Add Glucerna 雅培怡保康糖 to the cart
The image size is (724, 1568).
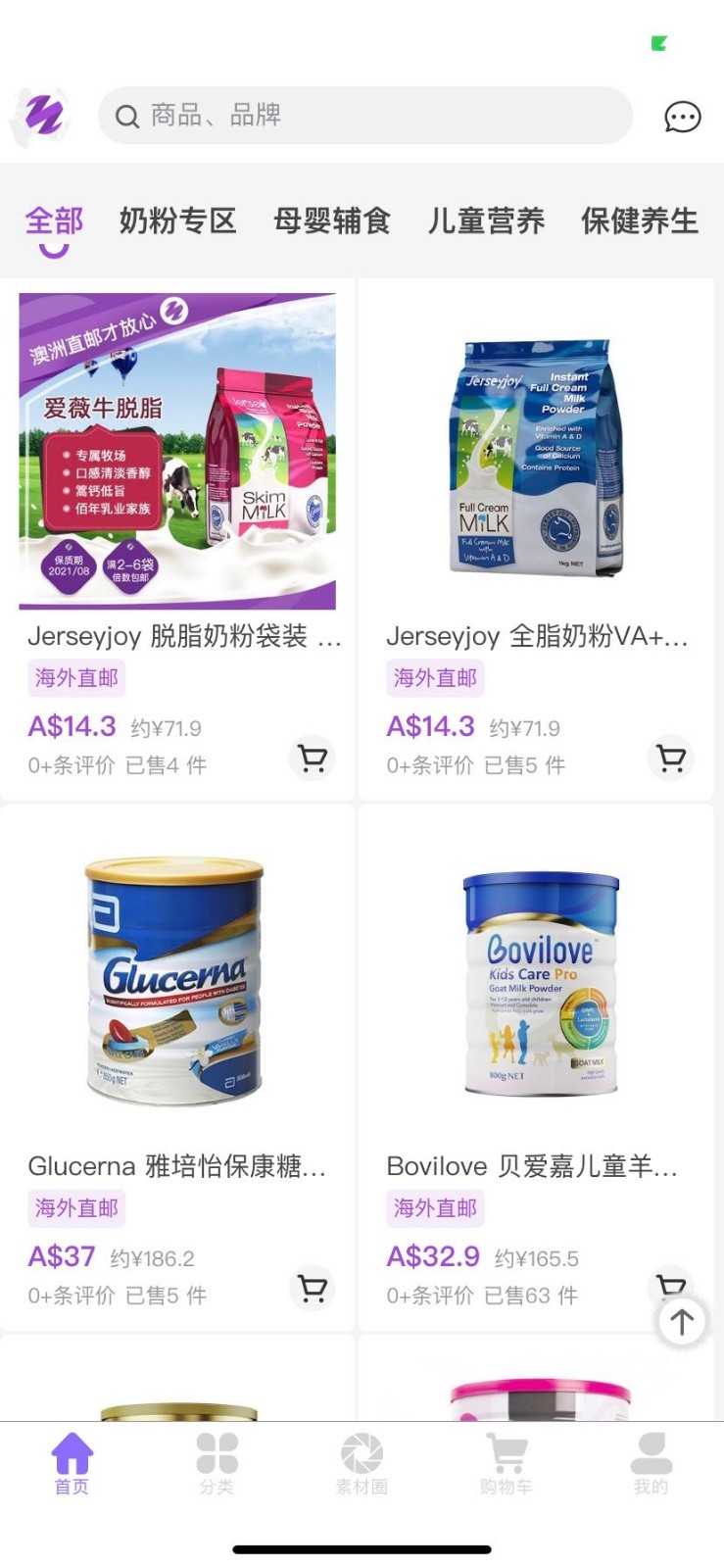313,1288
